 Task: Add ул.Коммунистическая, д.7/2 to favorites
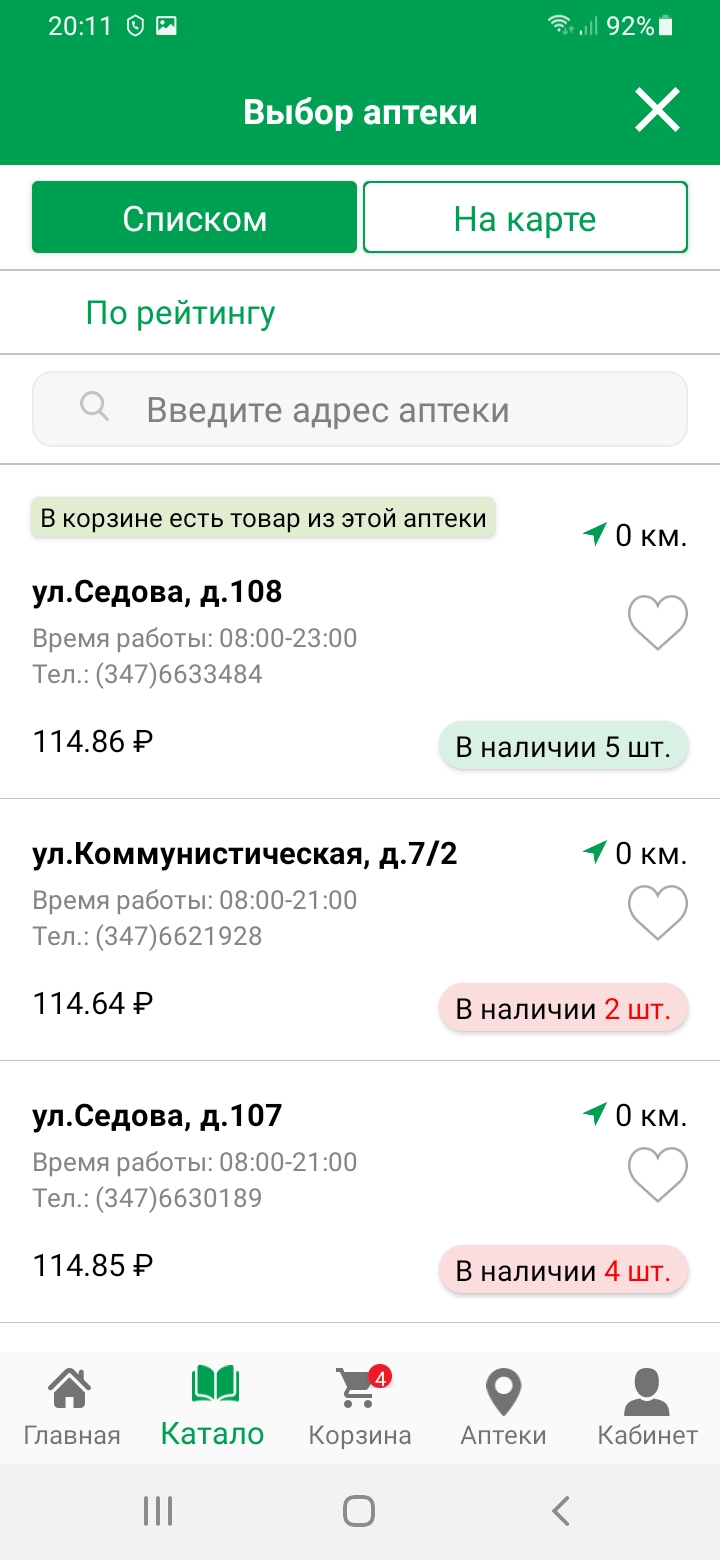pos(657,912)
